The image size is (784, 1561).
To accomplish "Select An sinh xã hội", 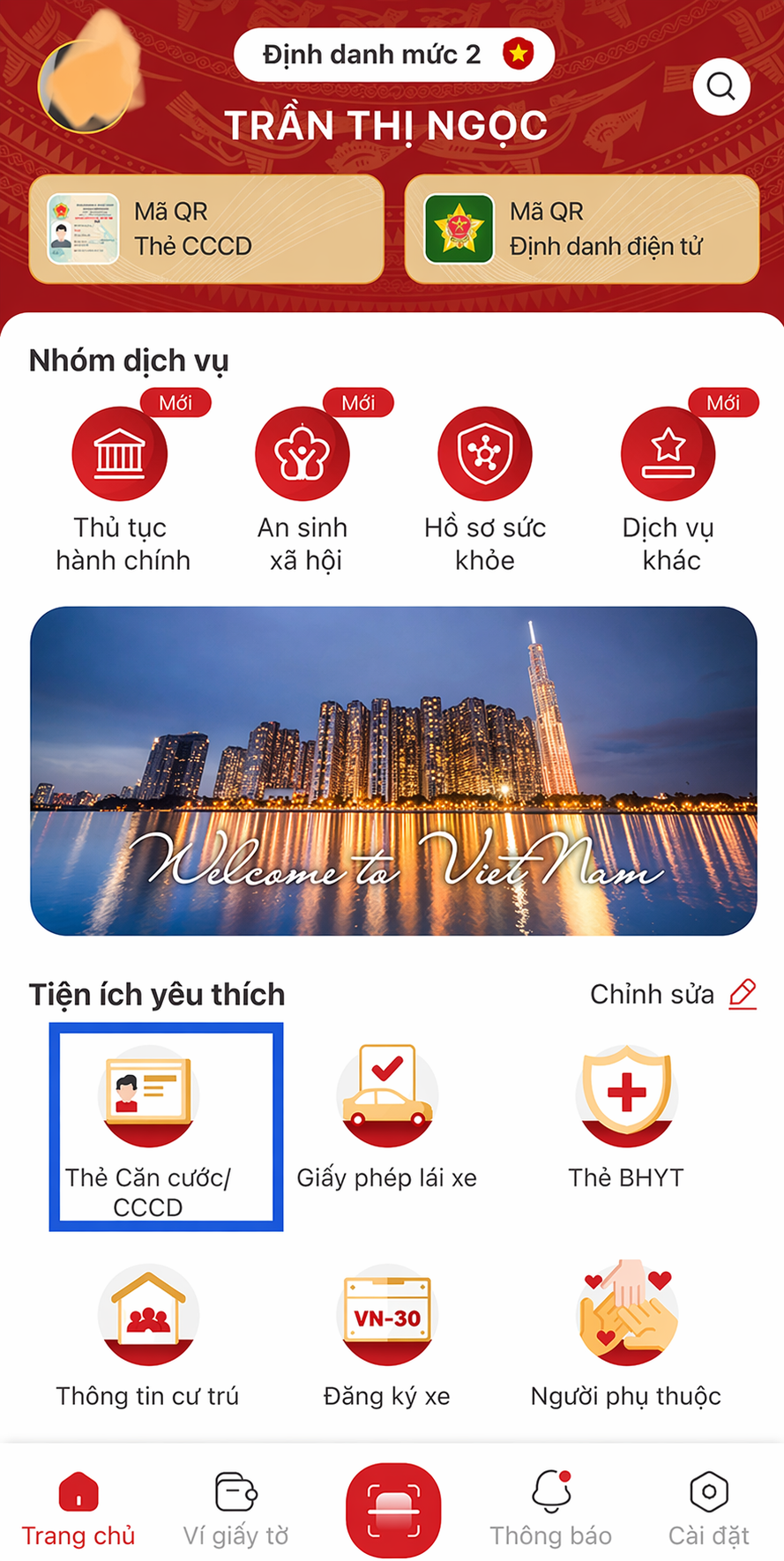I will pos(302,455).
